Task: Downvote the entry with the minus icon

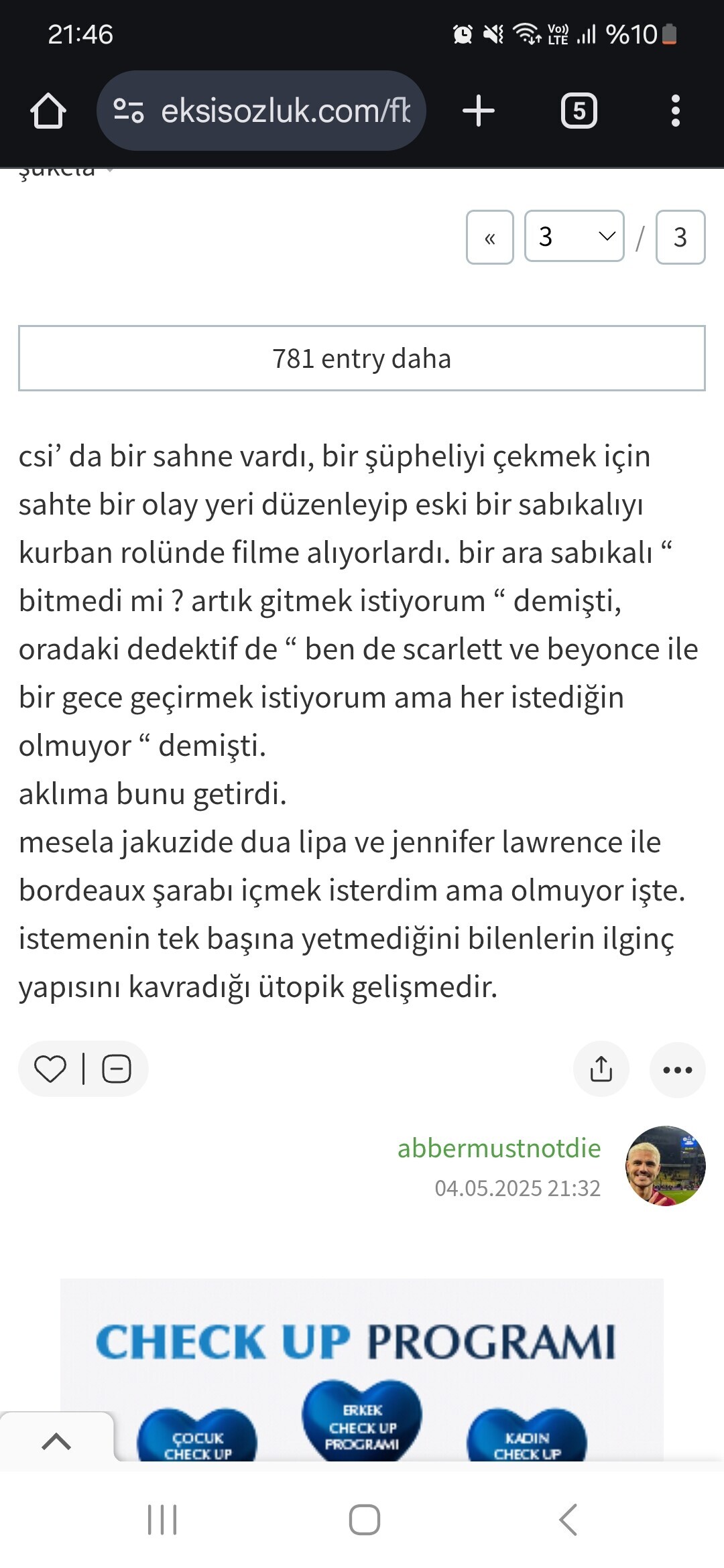Action: [x=117, y=1069]
